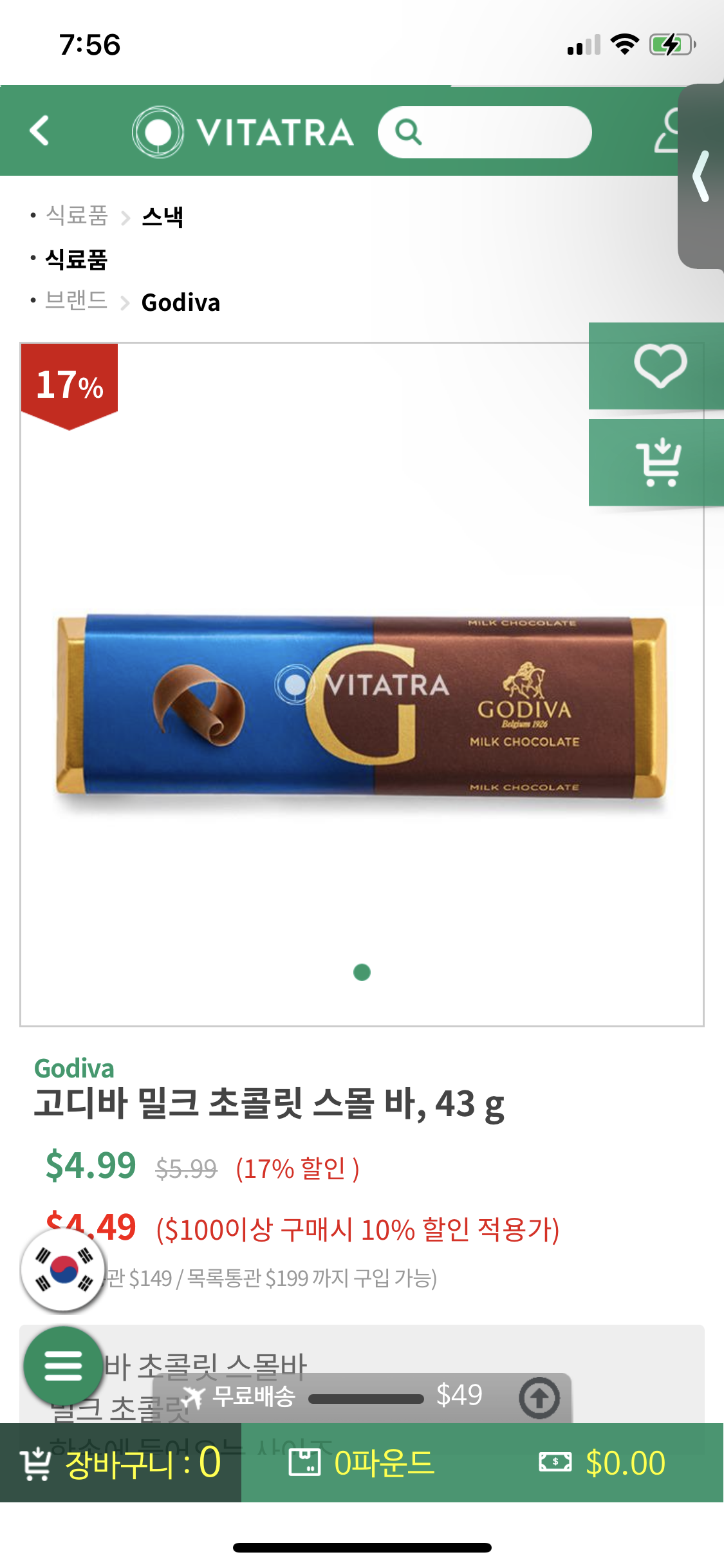Open the green hamburger menu button
This screenshot has height=1568, width=724.
coord(63,1366)
